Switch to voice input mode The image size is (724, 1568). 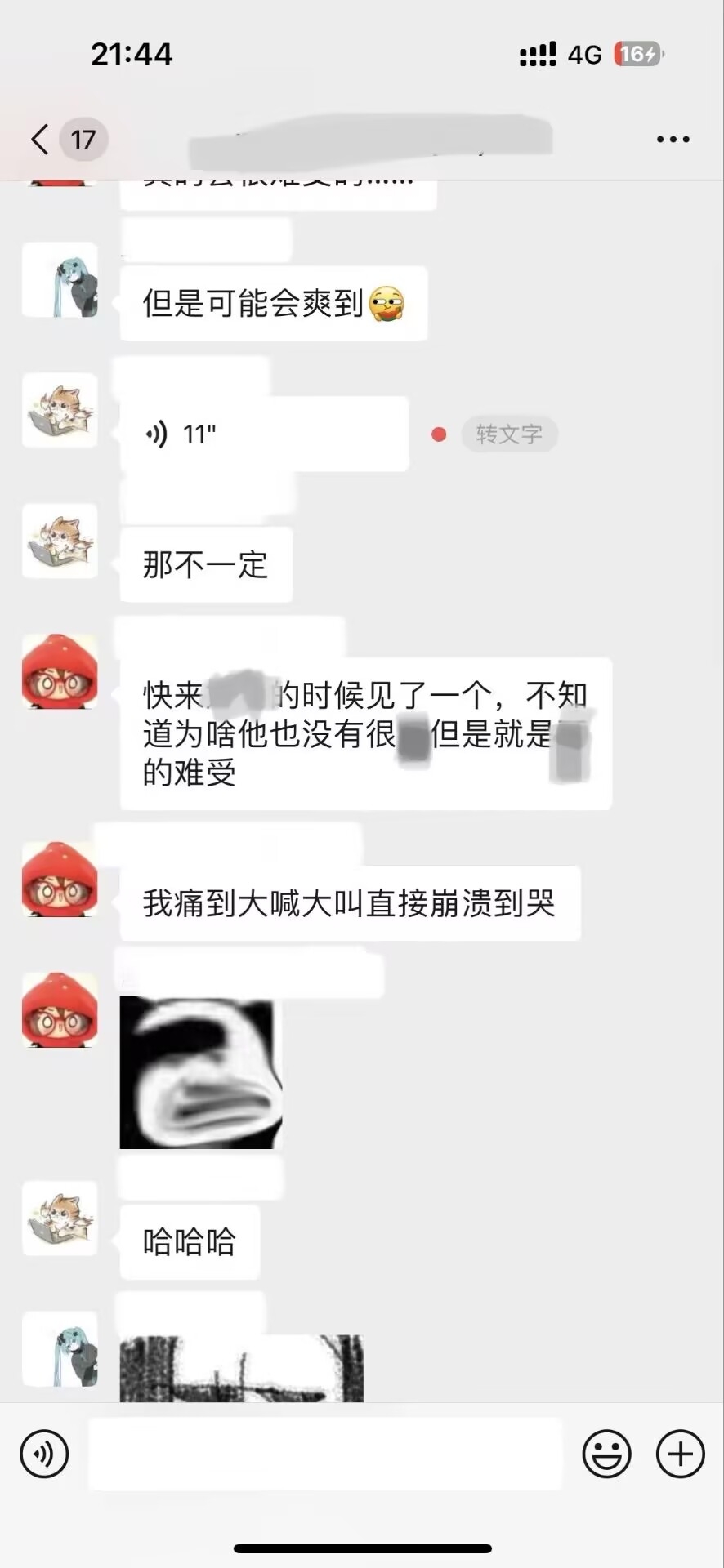tap(44, 1454)
